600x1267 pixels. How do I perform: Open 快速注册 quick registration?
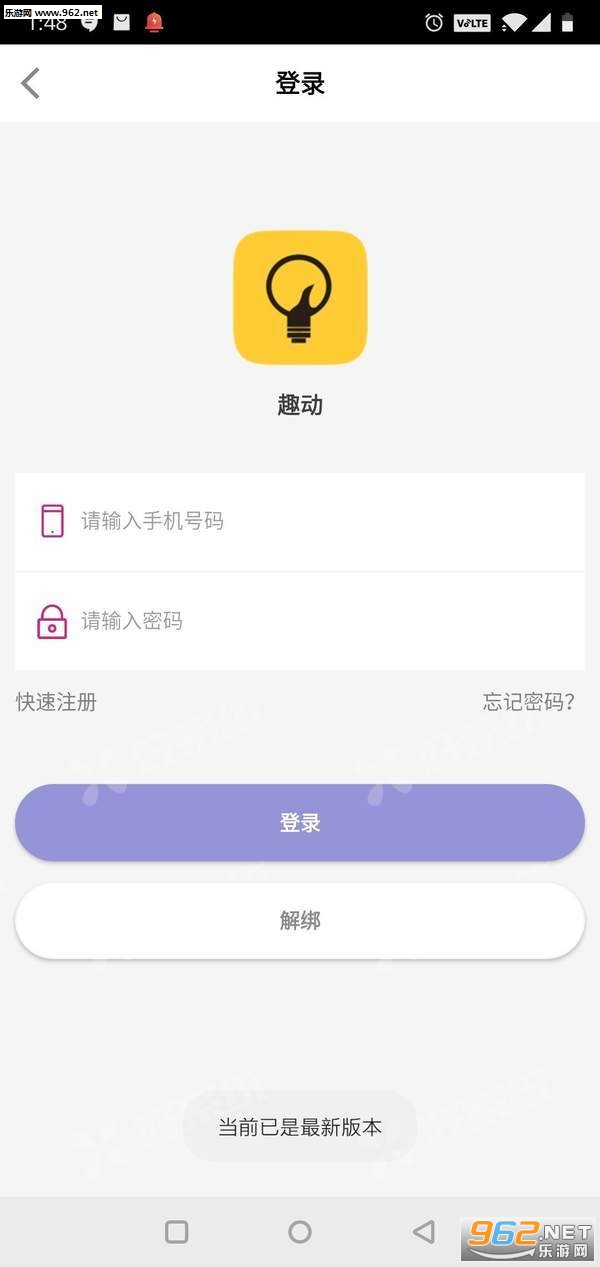56,702
